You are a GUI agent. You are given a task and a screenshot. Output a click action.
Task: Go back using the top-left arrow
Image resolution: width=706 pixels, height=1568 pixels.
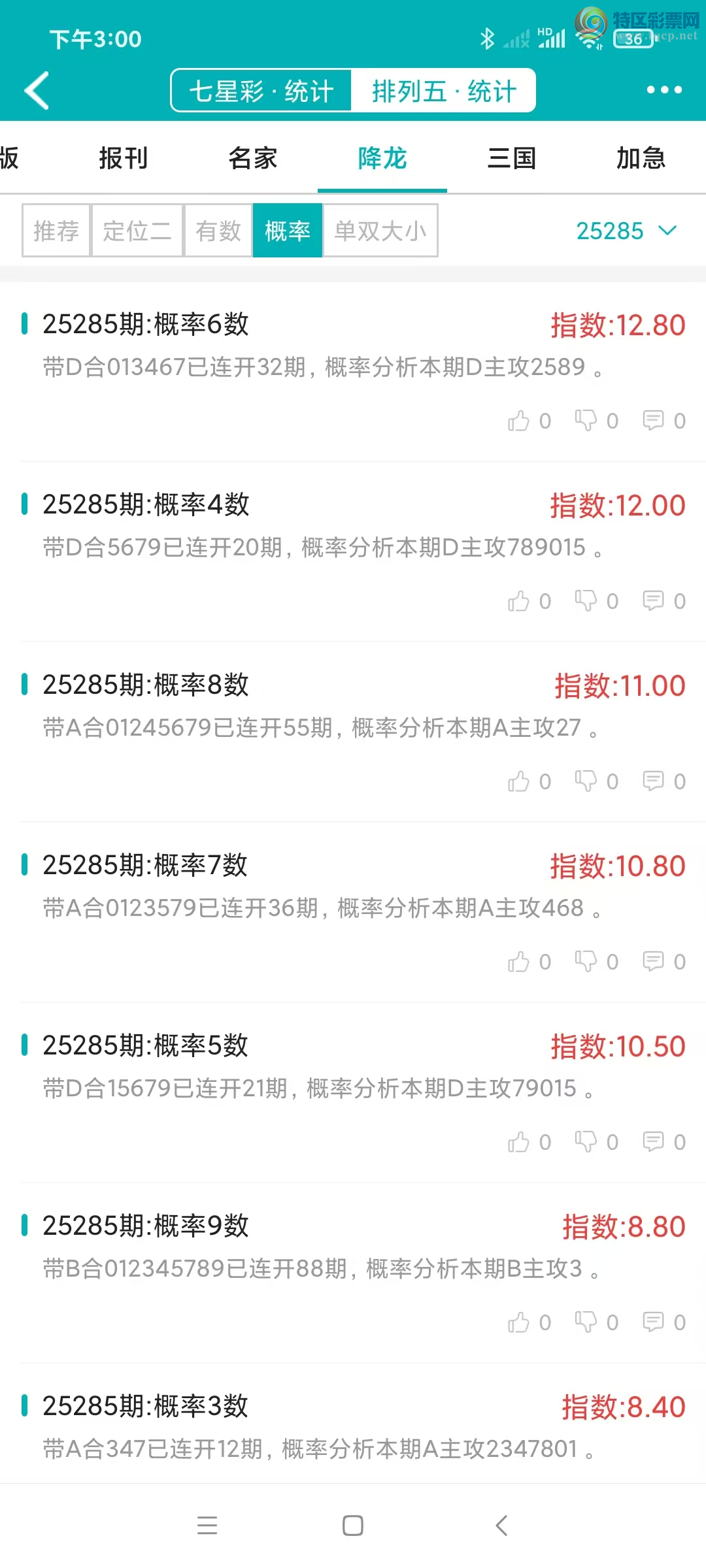click(37, 90)
